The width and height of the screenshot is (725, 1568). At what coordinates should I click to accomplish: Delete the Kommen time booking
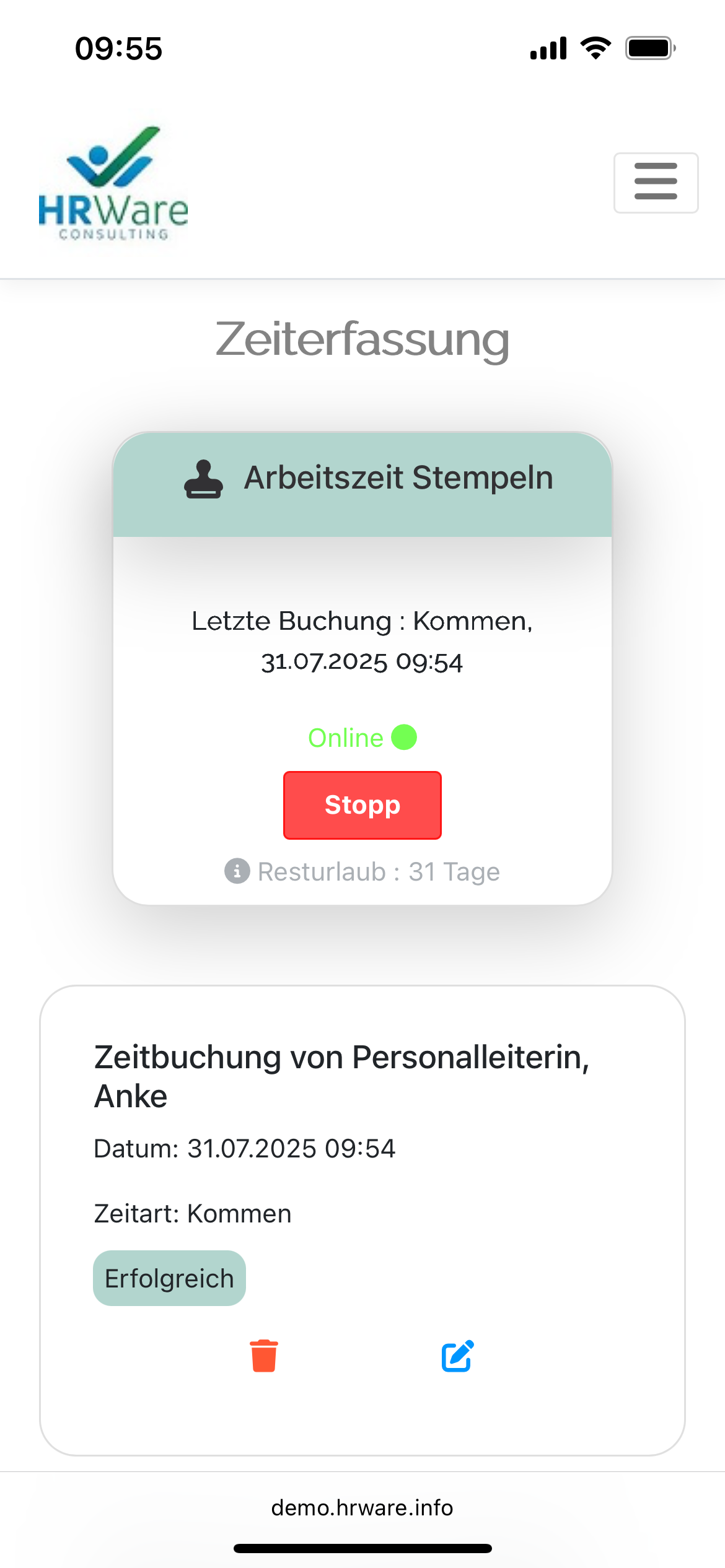click(x=264, y=1356)
